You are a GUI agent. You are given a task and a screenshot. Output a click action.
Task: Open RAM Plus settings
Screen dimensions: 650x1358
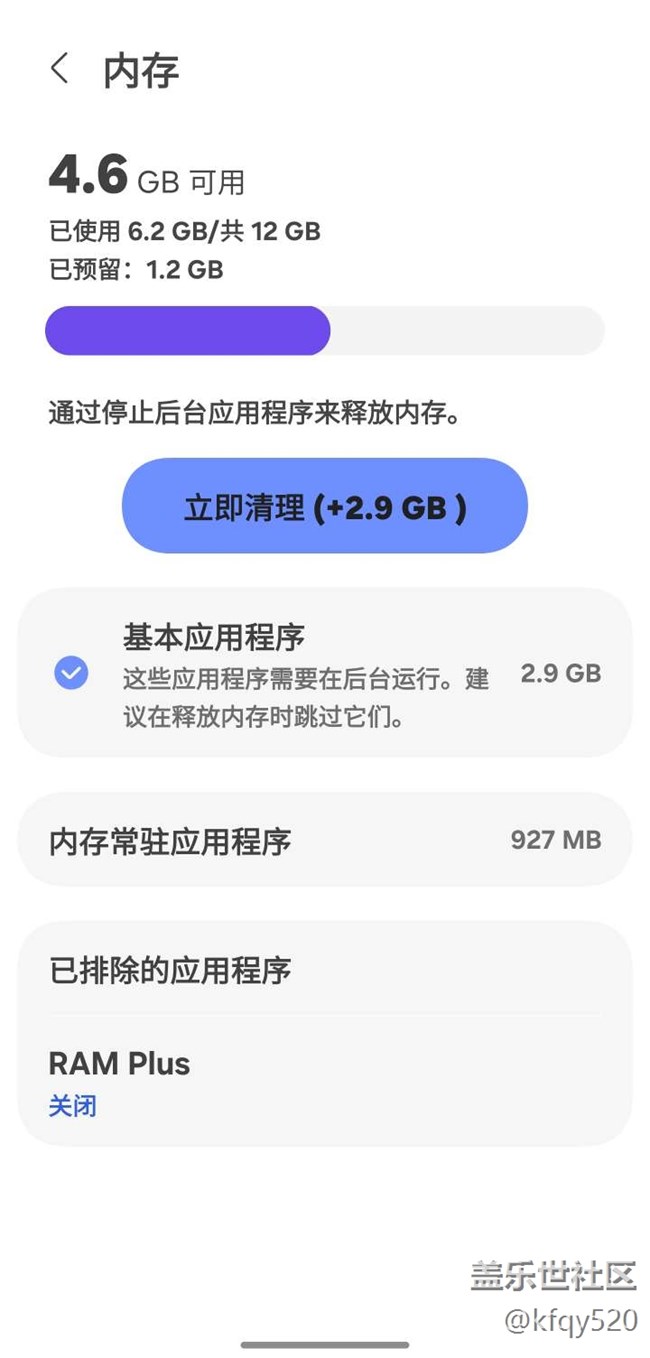pos(324,1082)
